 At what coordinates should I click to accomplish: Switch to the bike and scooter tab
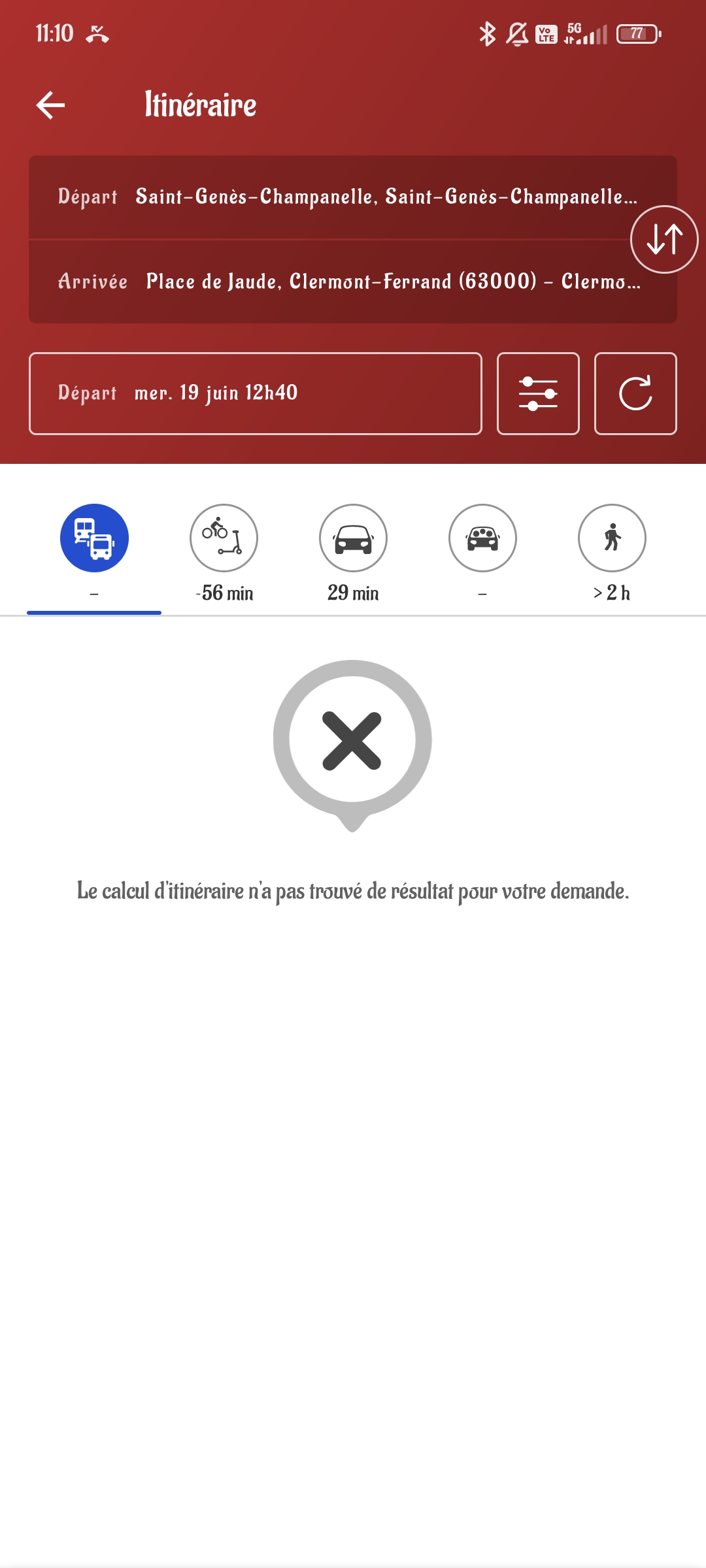pyautogui.click(x=224, y=538)
